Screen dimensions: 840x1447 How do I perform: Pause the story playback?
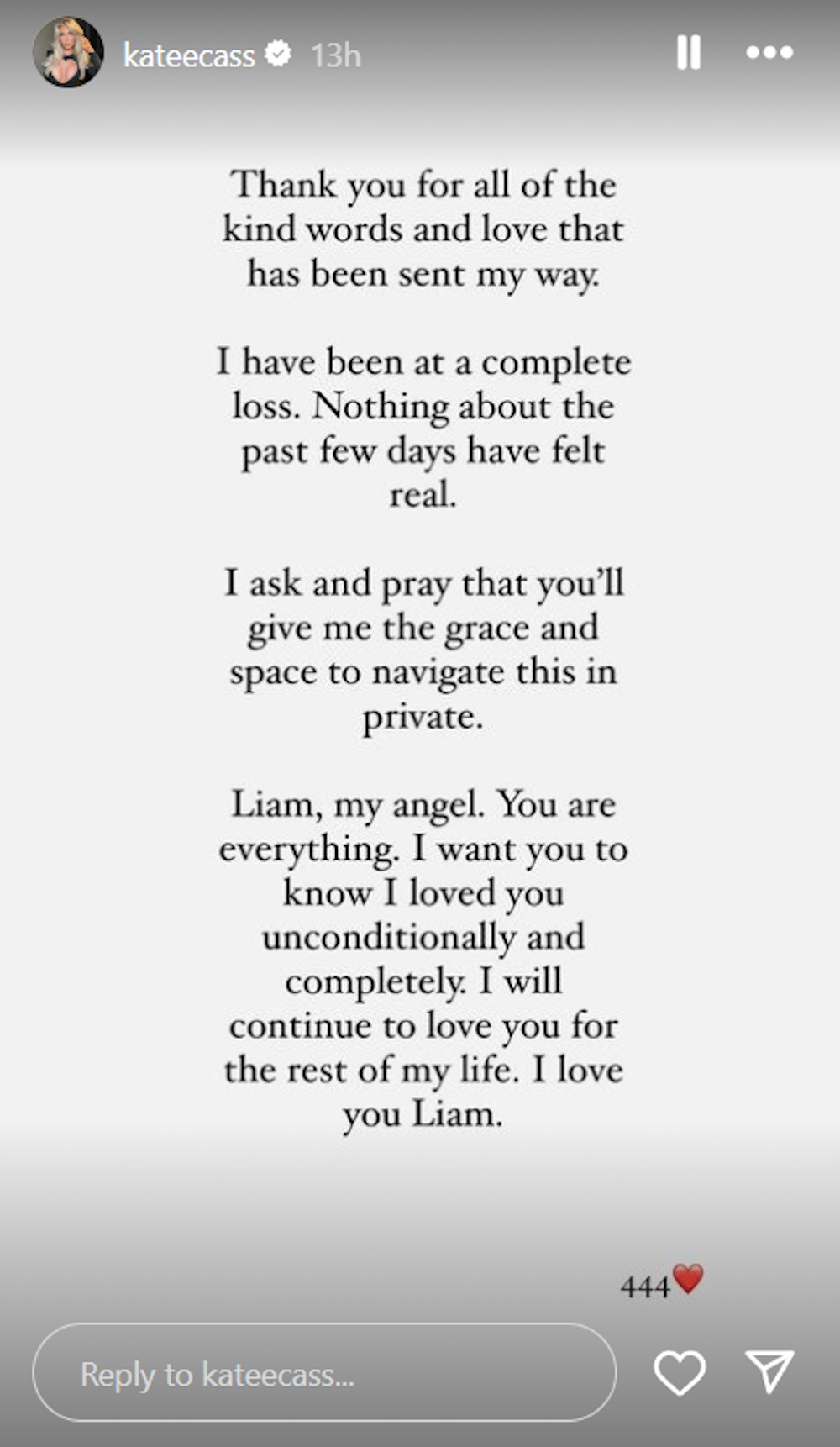click(689, 52)
